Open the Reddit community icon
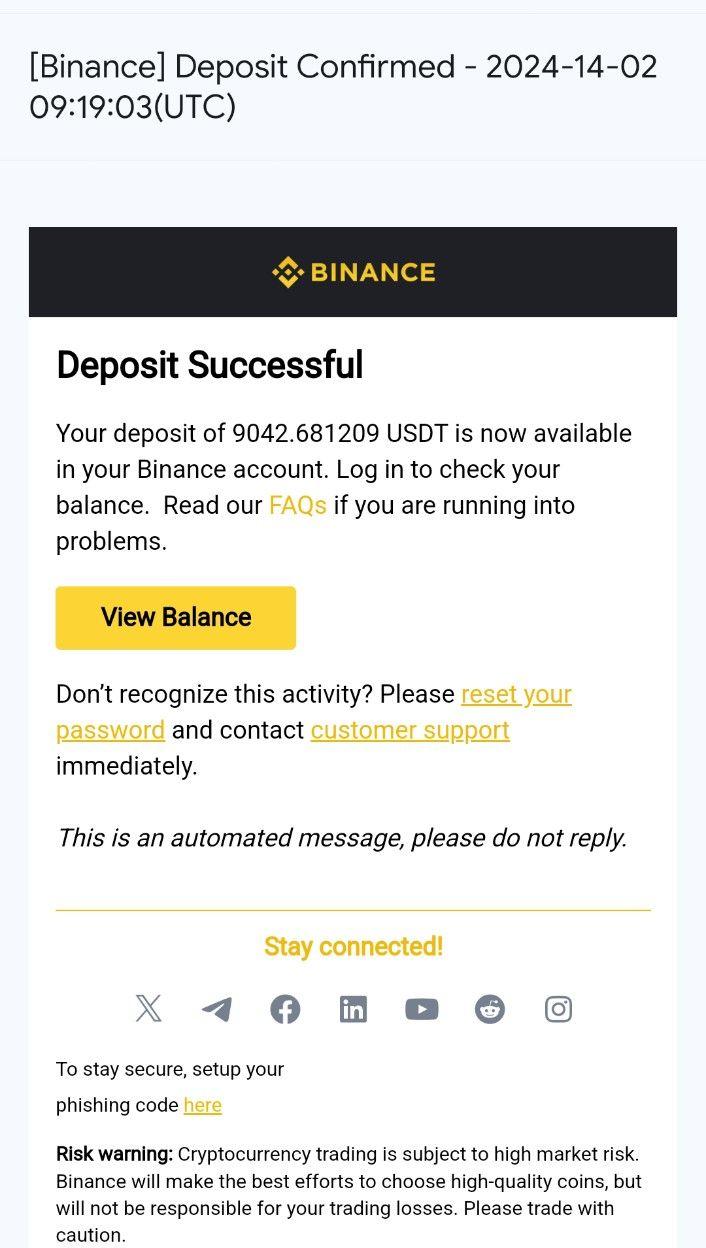706x1248 pixels. coord(490,1009)
